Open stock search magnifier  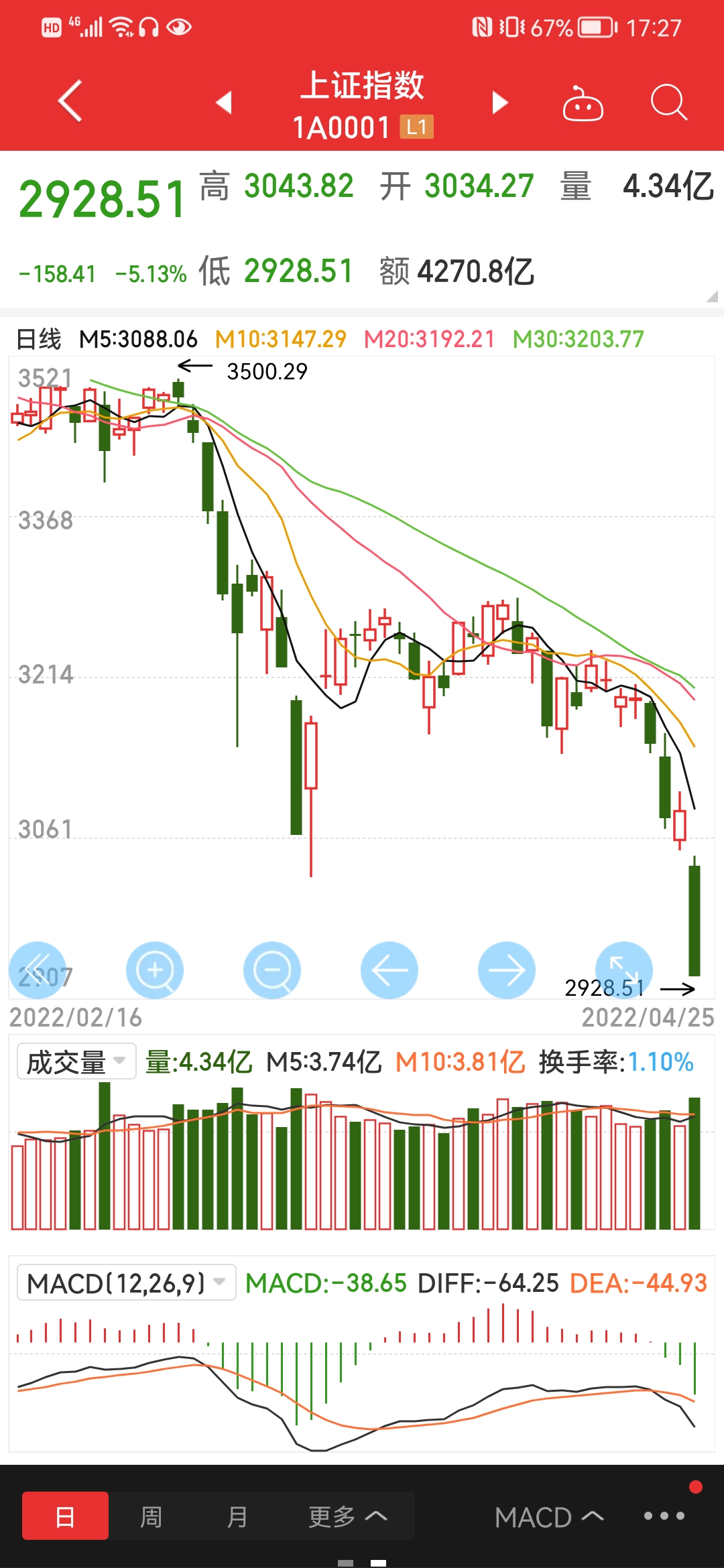pyautogui.click(x=669, y=103)
